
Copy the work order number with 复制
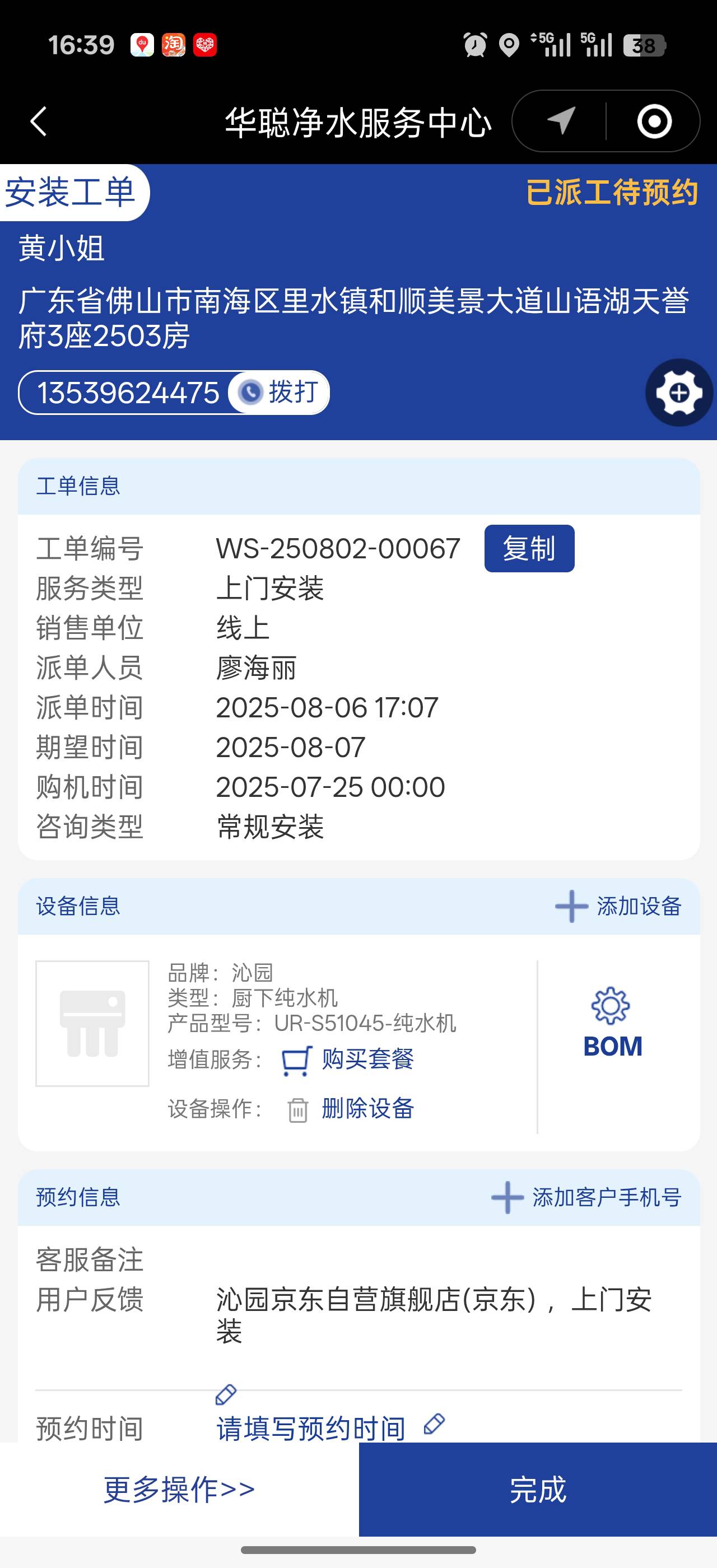click(x=529, y=548)
